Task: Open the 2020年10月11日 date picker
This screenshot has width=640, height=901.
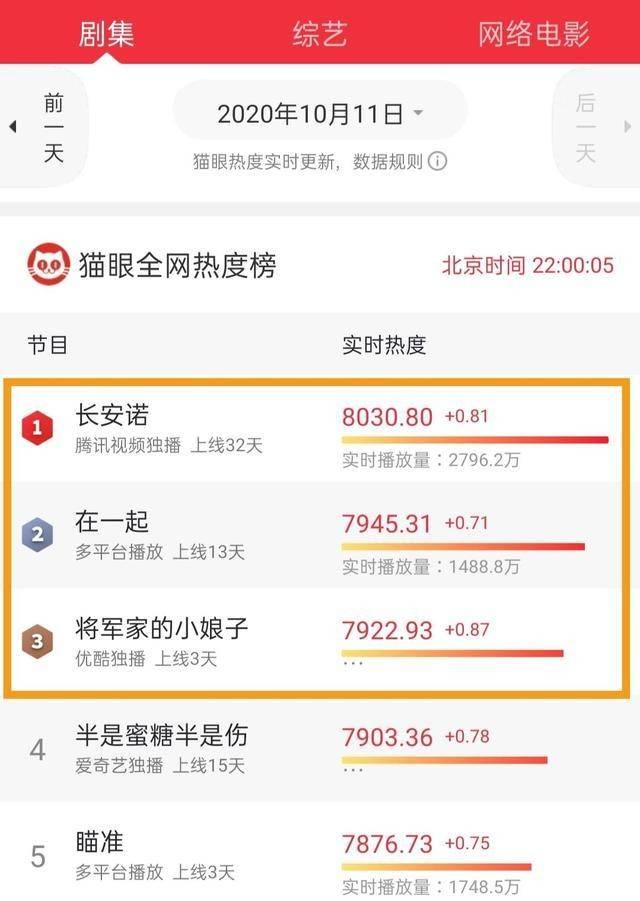Action: [x=320, y=113]
